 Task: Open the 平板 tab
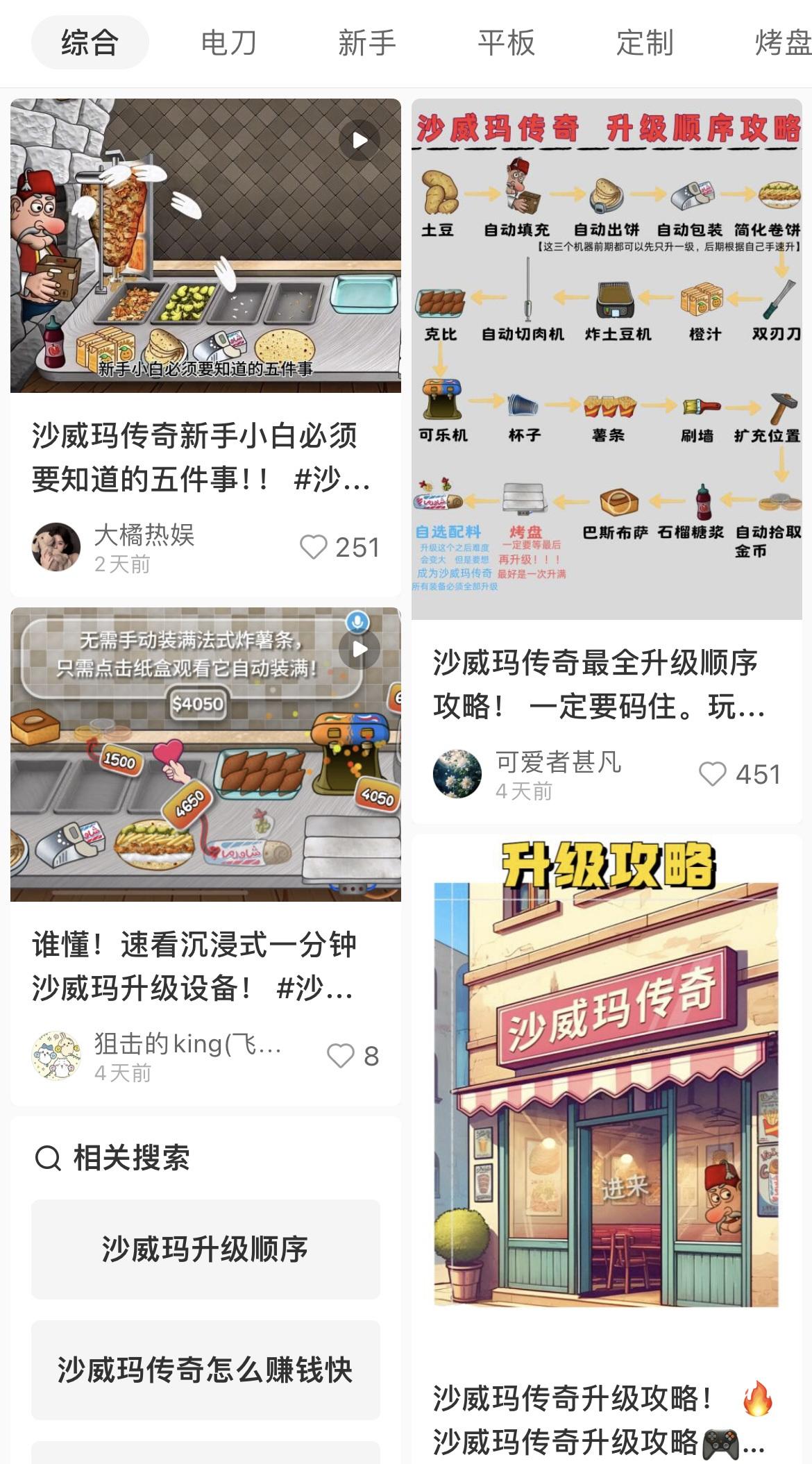(x=506, y=43)
